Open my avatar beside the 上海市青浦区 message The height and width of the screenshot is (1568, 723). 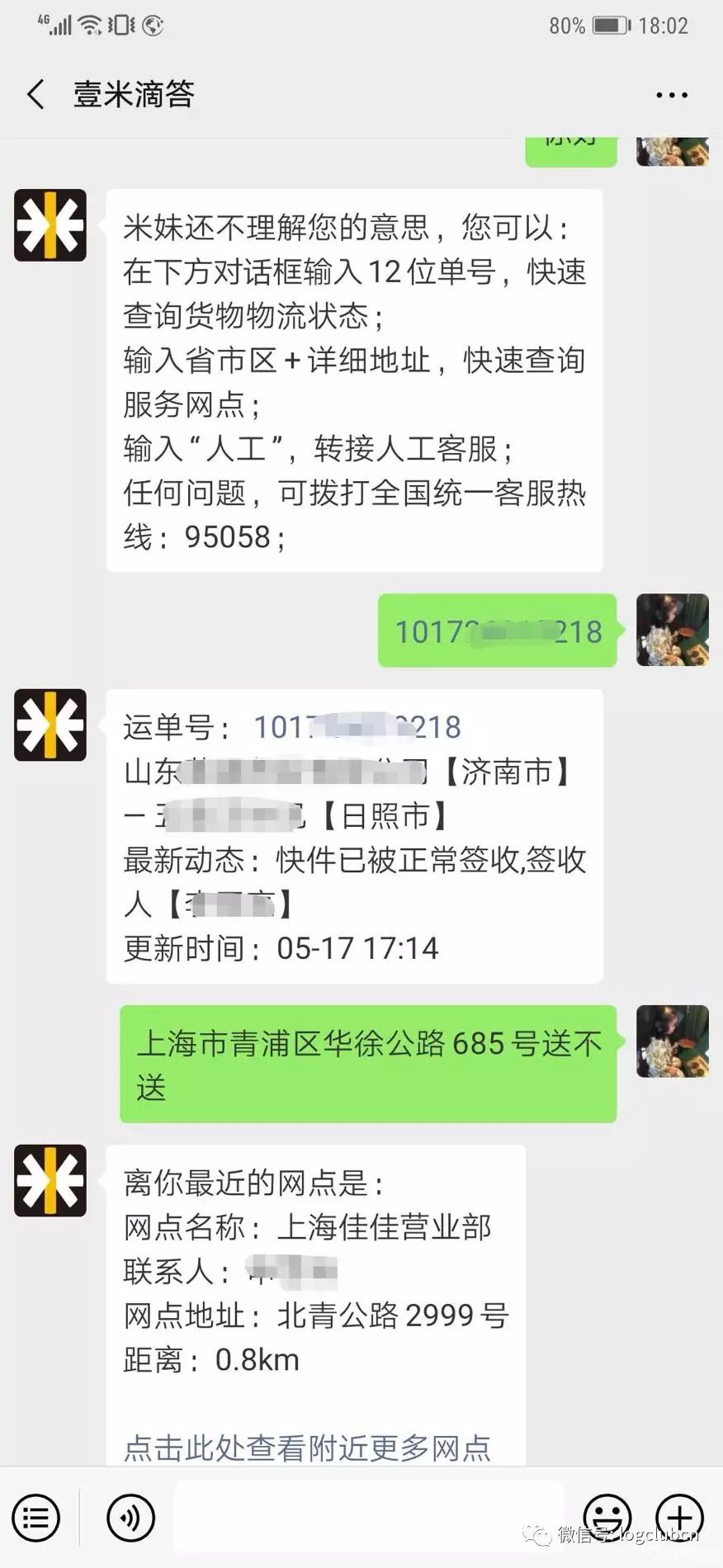click(x=672, y=1041)
